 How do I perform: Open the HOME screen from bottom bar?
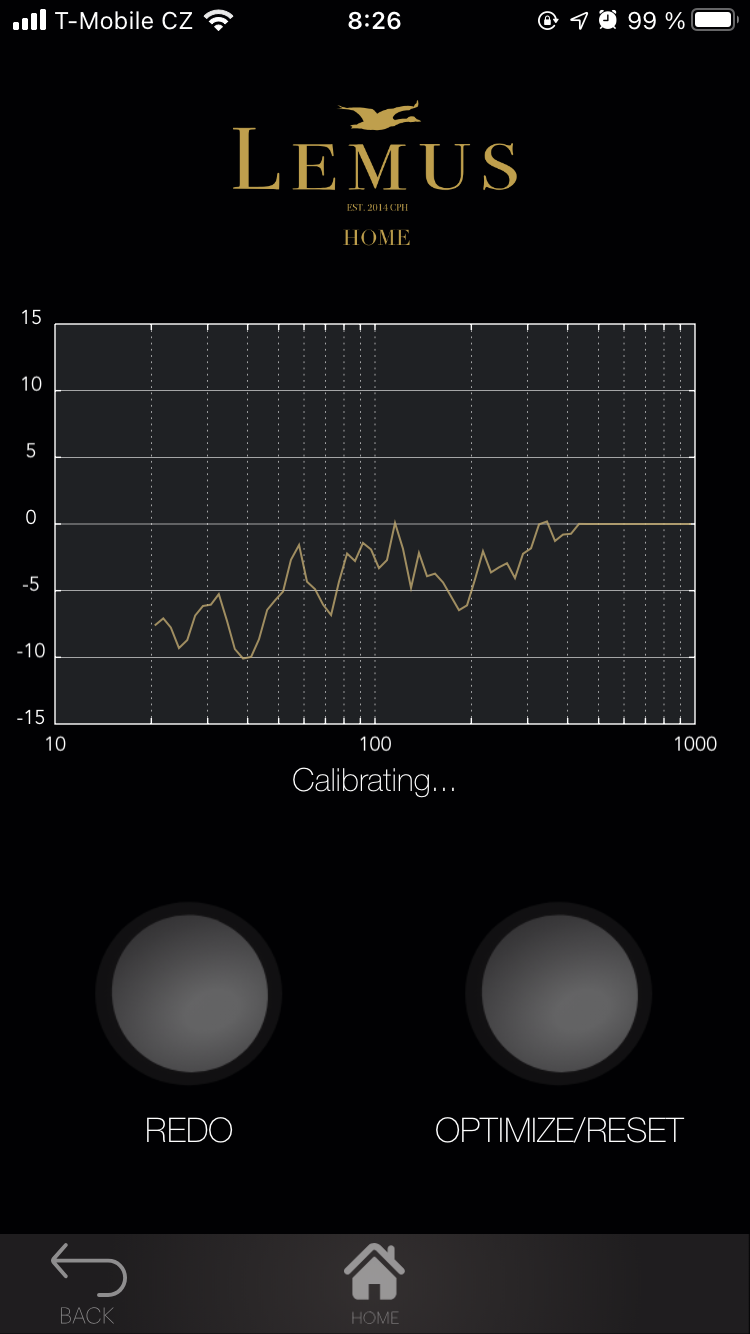[375, 1281]
